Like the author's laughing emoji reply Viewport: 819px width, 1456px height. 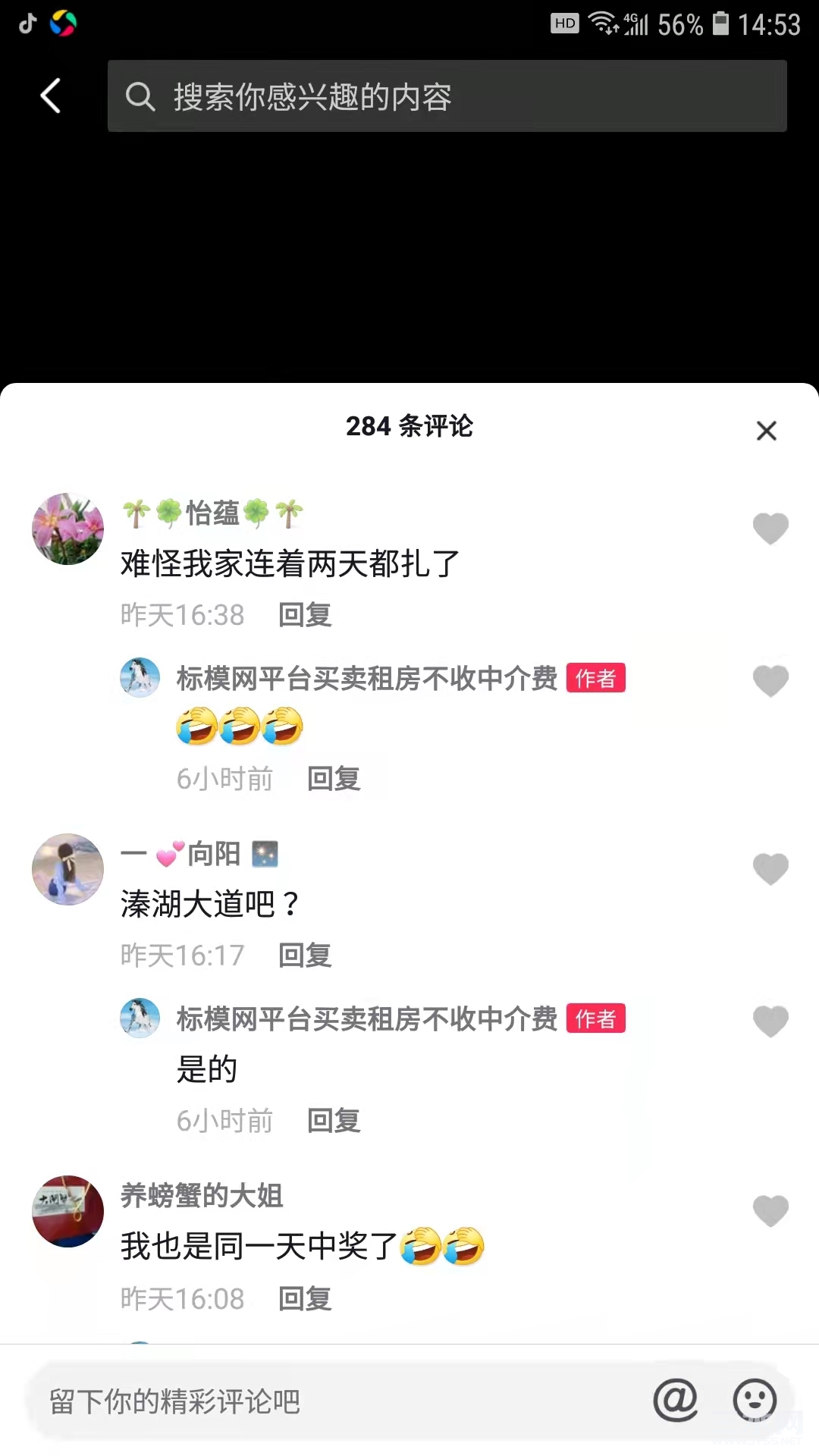point(770,680)
